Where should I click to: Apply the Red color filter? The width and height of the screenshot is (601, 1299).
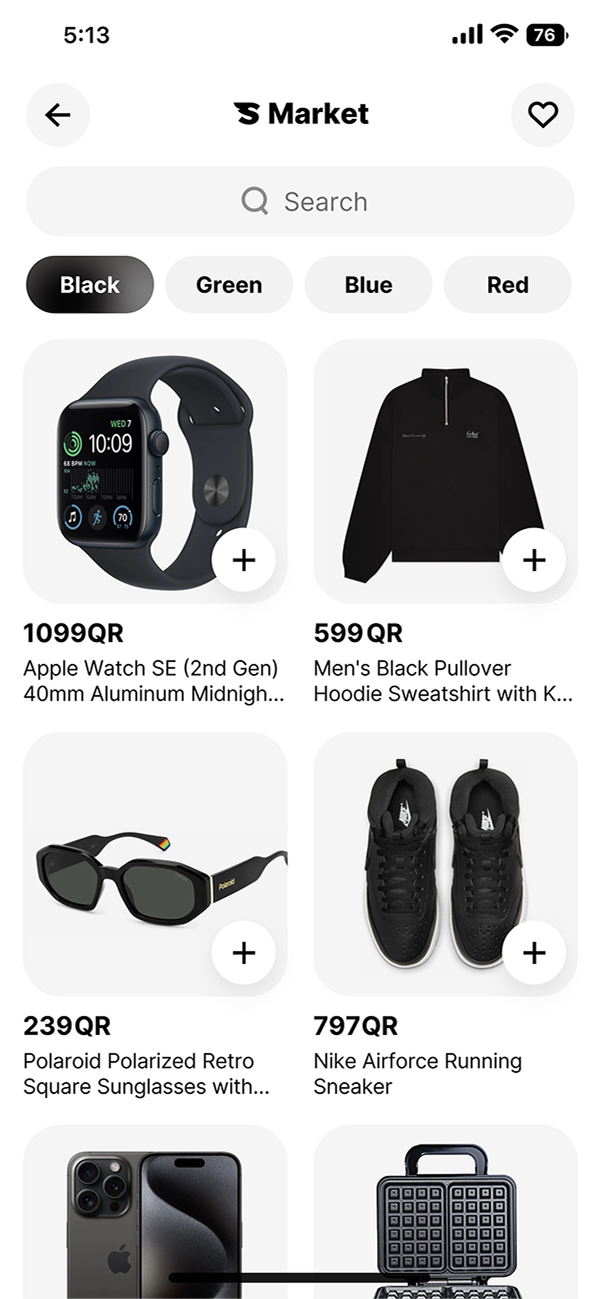(x=507, y=285)
